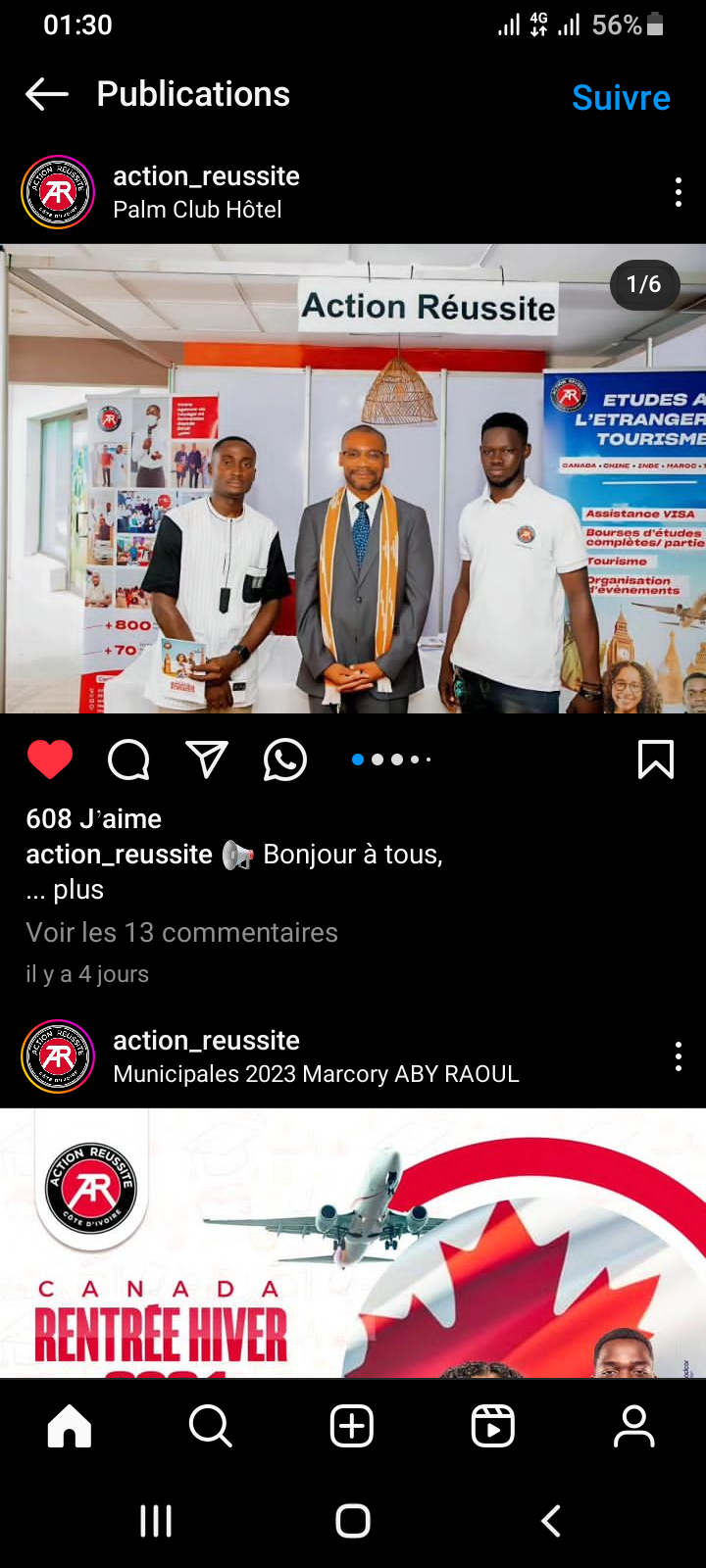Open recent apps from navigation bar

[x=156, y=1521]
